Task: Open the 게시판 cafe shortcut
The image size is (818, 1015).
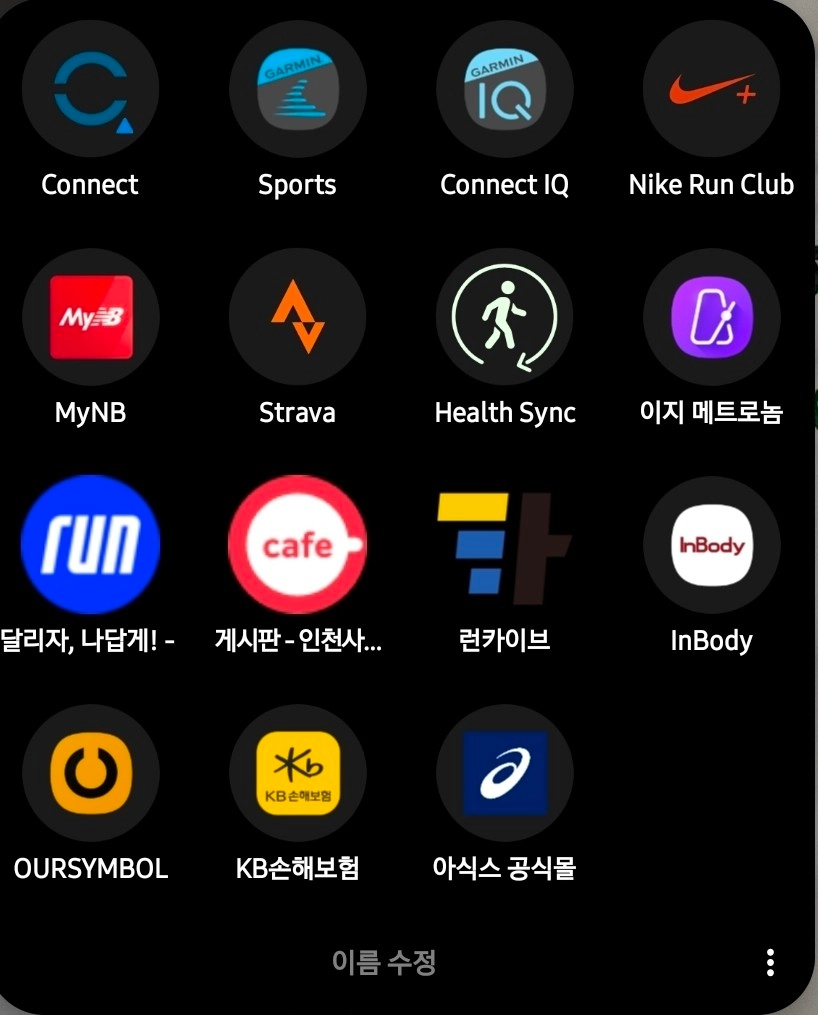Action: point(297,545)
